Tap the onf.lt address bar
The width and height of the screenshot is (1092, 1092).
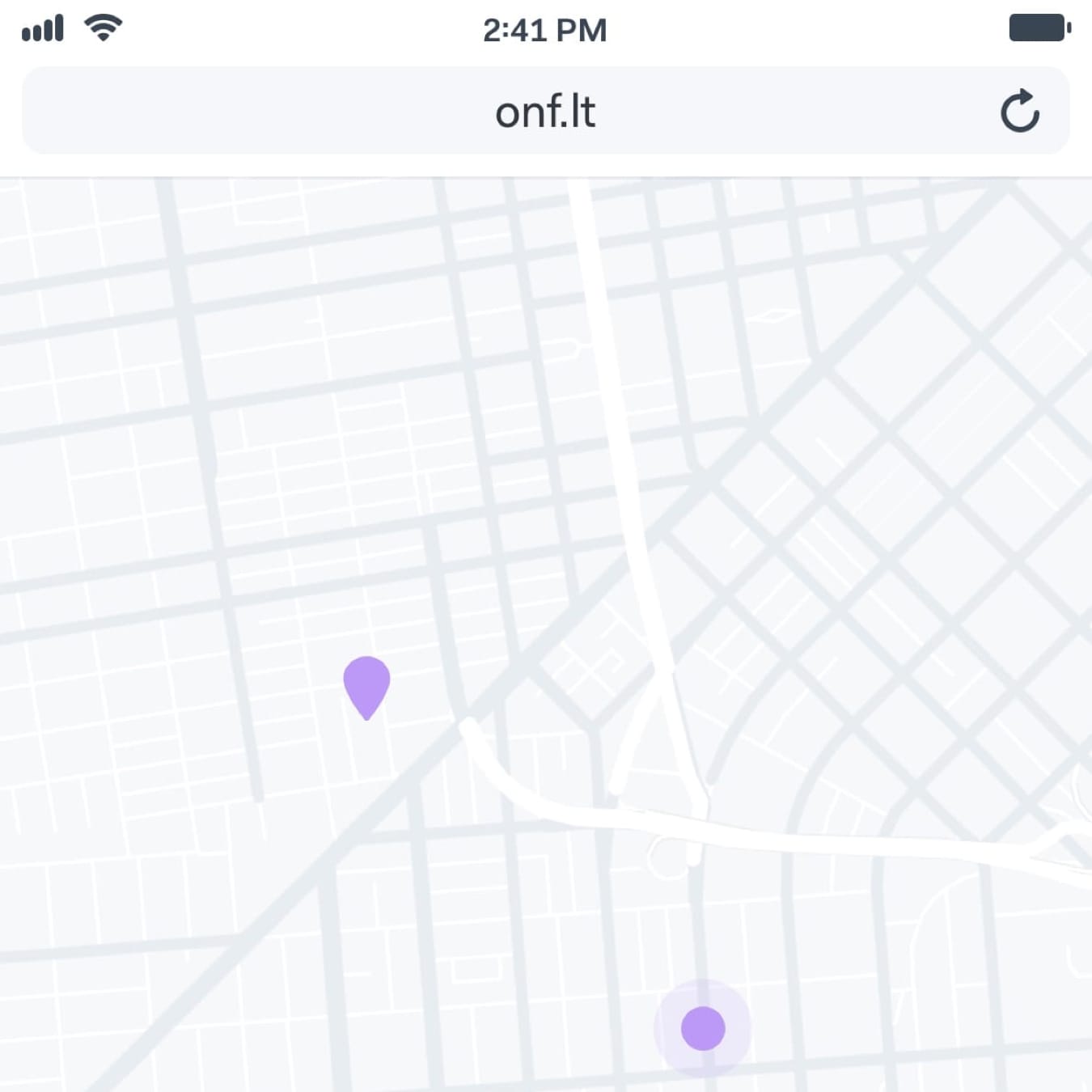544,111
